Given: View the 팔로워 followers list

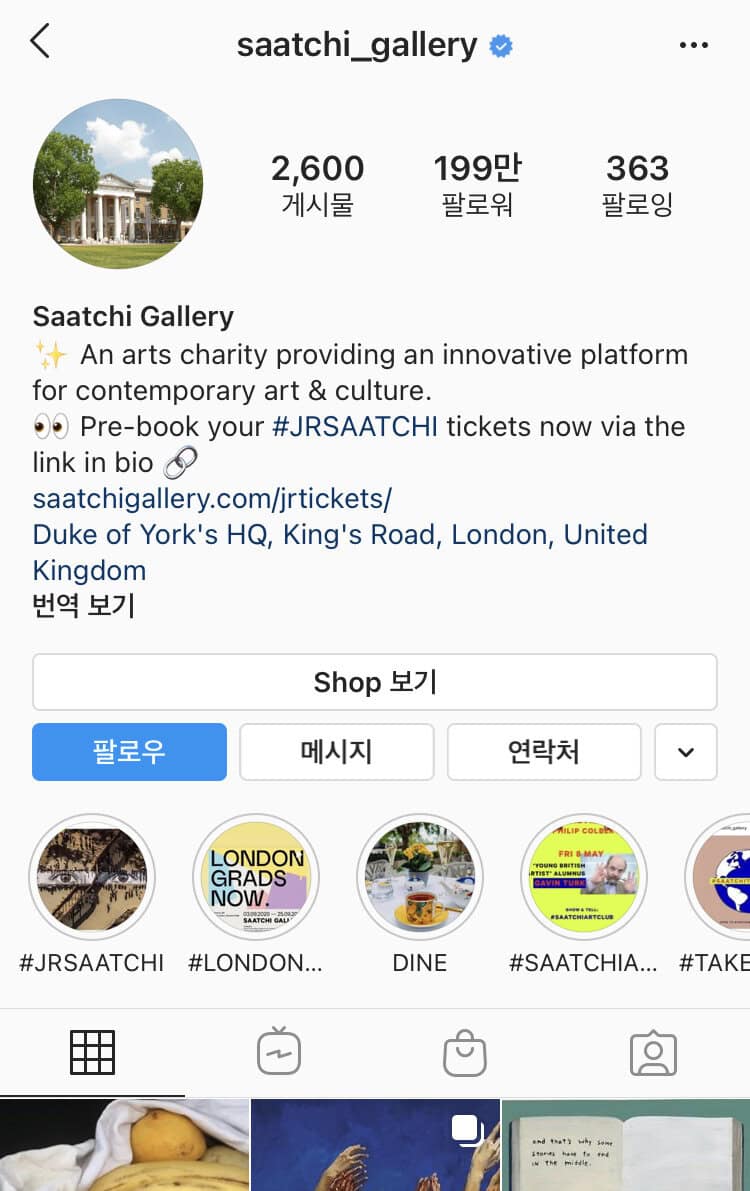Looking at the screenshot, I should (x=477, y=184).
